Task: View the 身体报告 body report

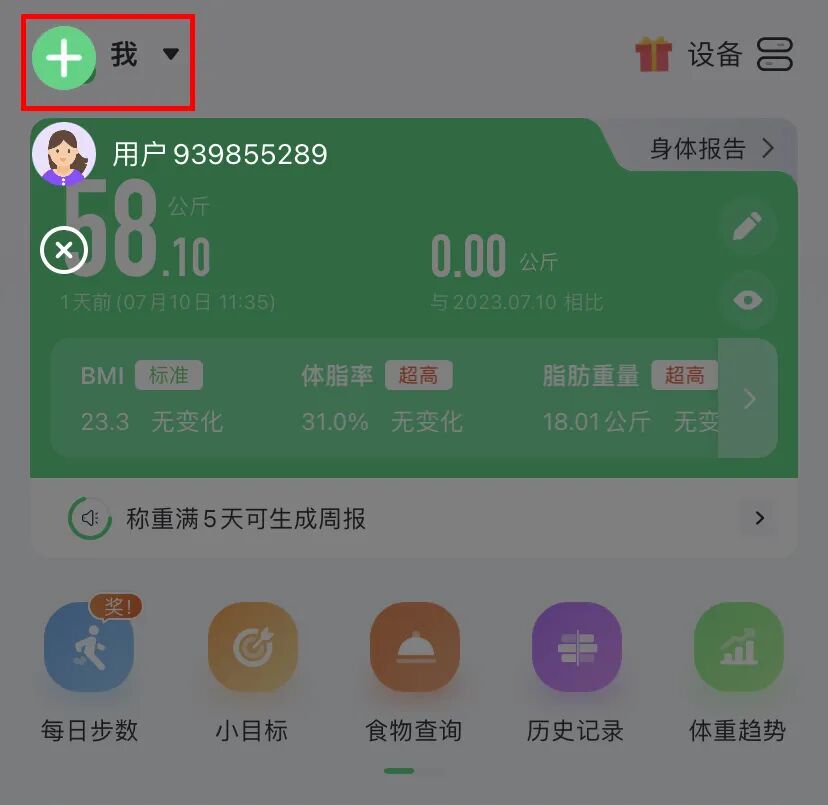Action: point(711,149)
